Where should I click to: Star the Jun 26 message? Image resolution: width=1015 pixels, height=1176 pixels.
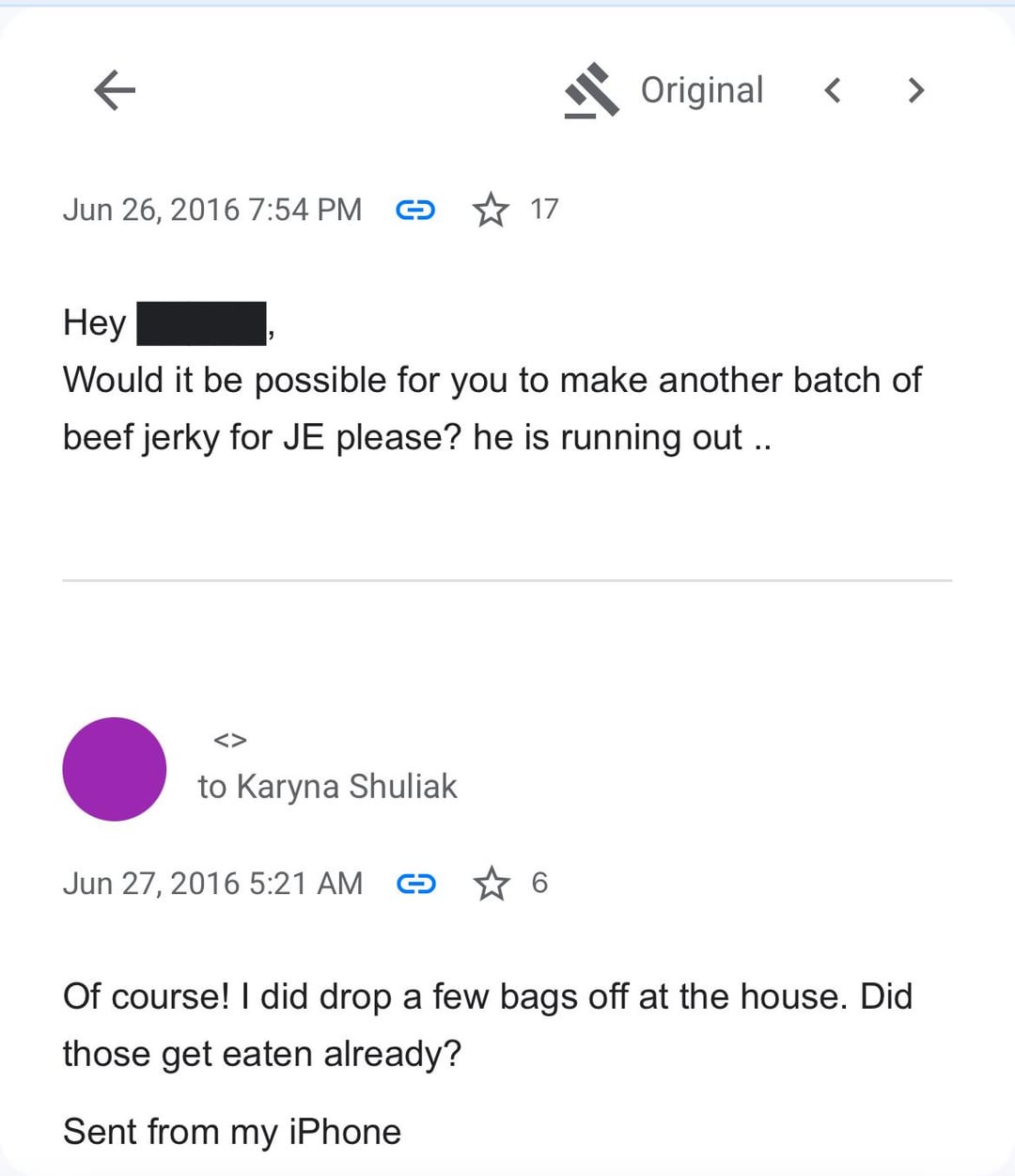point(490,210)
